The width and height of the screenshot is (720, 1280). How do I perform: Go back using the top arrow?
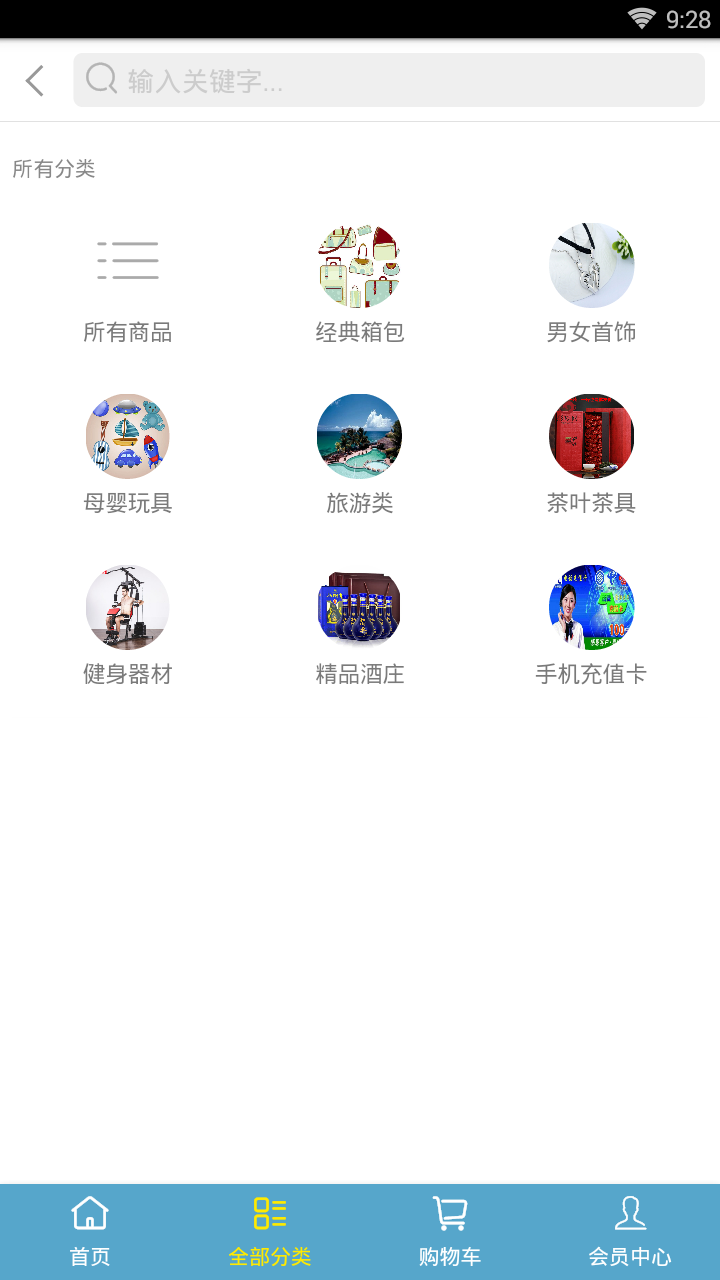[35, 81]
